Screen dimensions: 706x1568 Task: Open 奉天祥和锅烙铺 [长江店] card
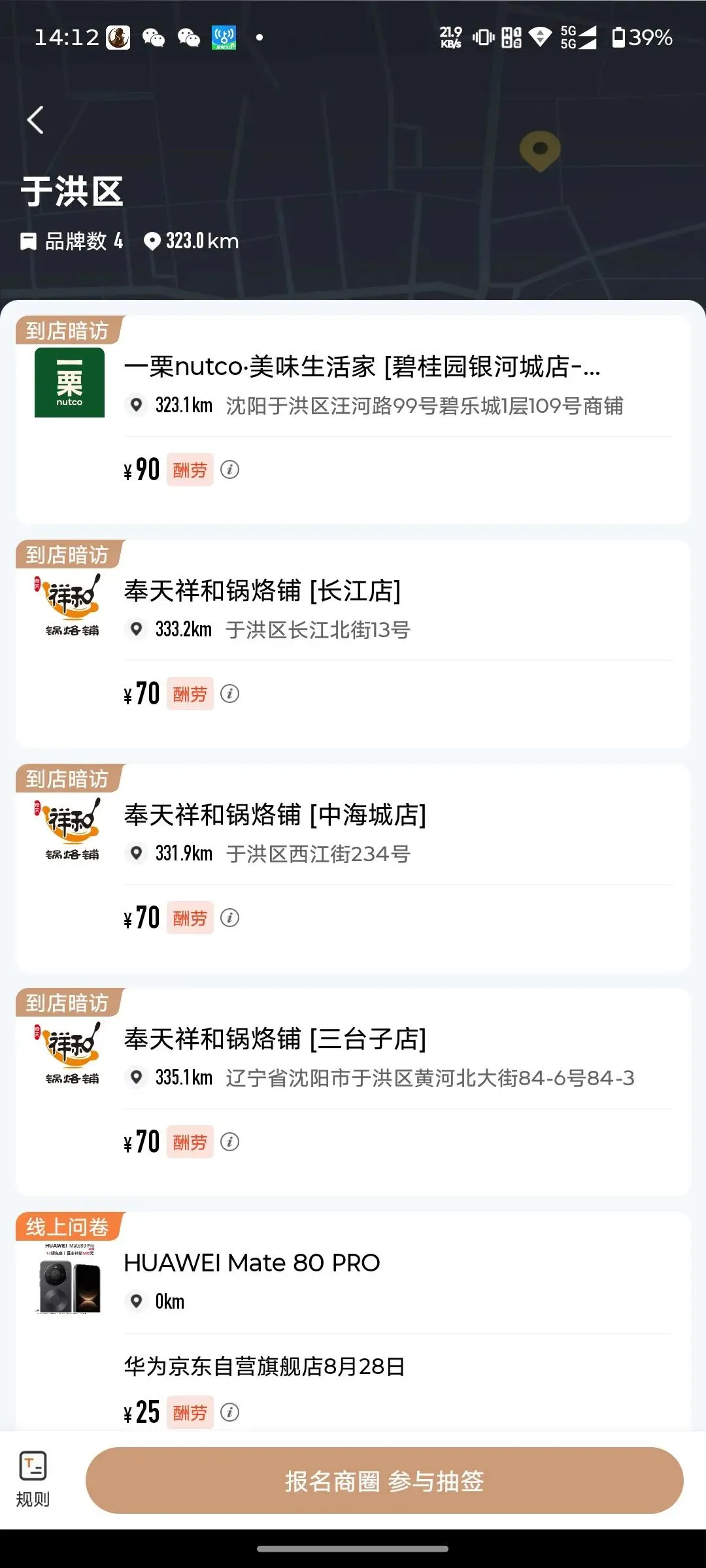[353, 644]
